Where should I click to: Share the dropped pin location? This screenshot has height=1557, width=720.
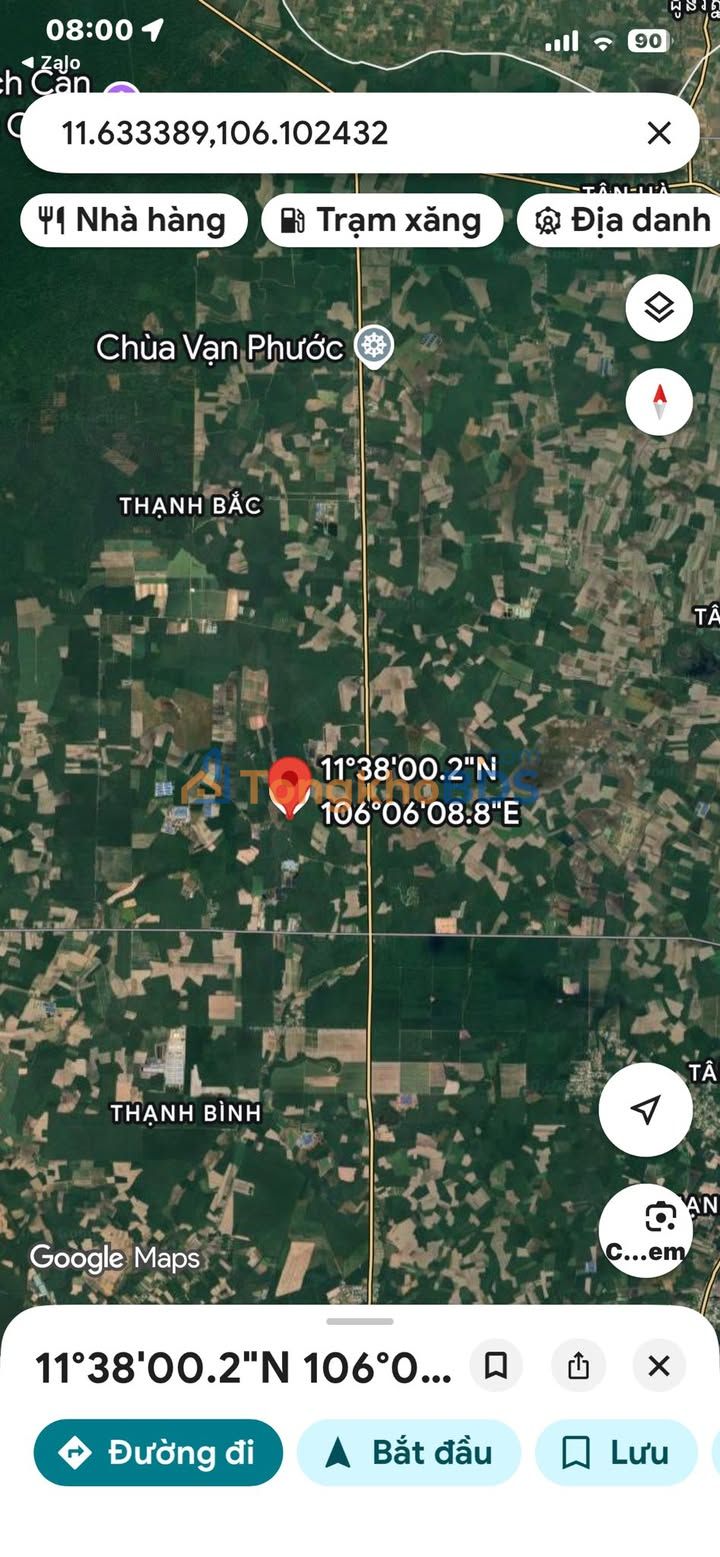[578, 1365]
